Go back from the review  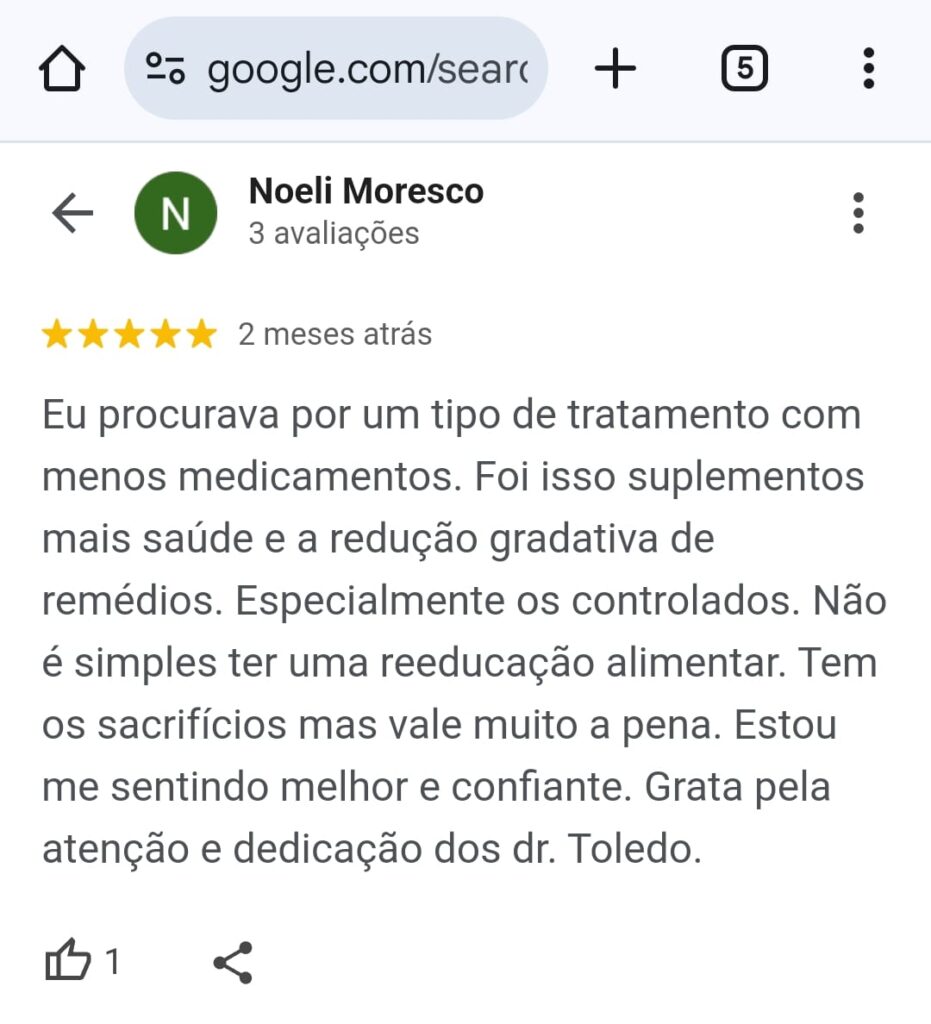(72, 213)
